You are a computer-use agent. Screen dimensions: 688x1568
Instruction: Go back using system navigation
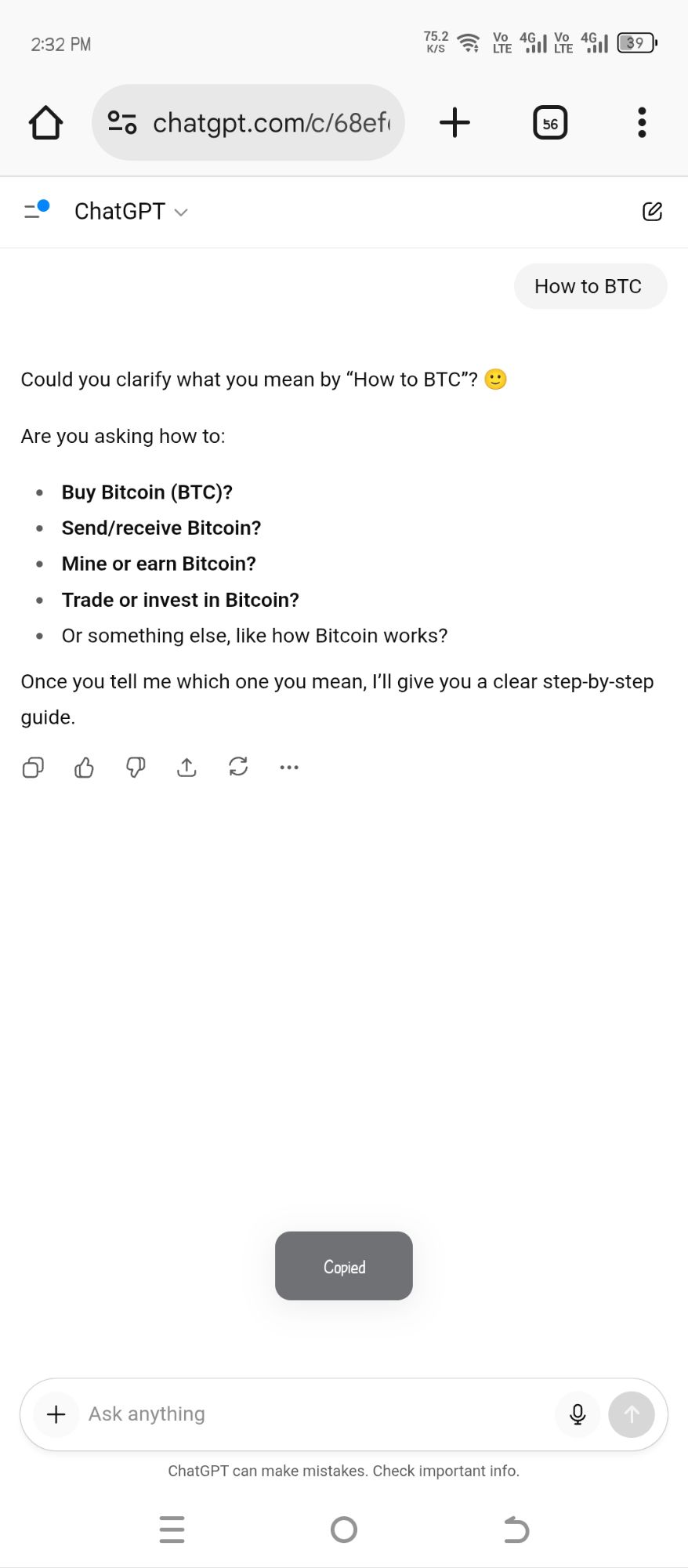pos(516,1530)
